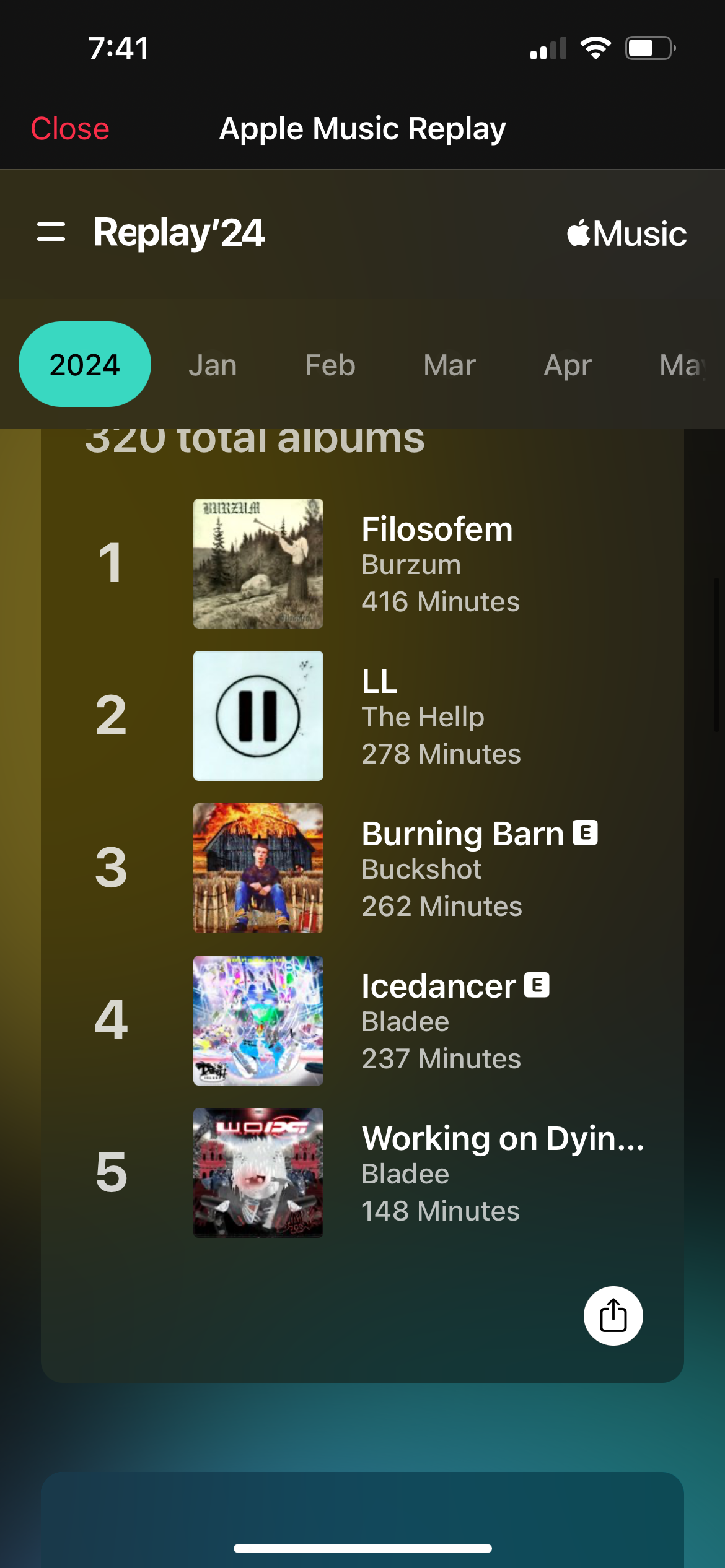Select the 2024 year tab

point(85,364)
